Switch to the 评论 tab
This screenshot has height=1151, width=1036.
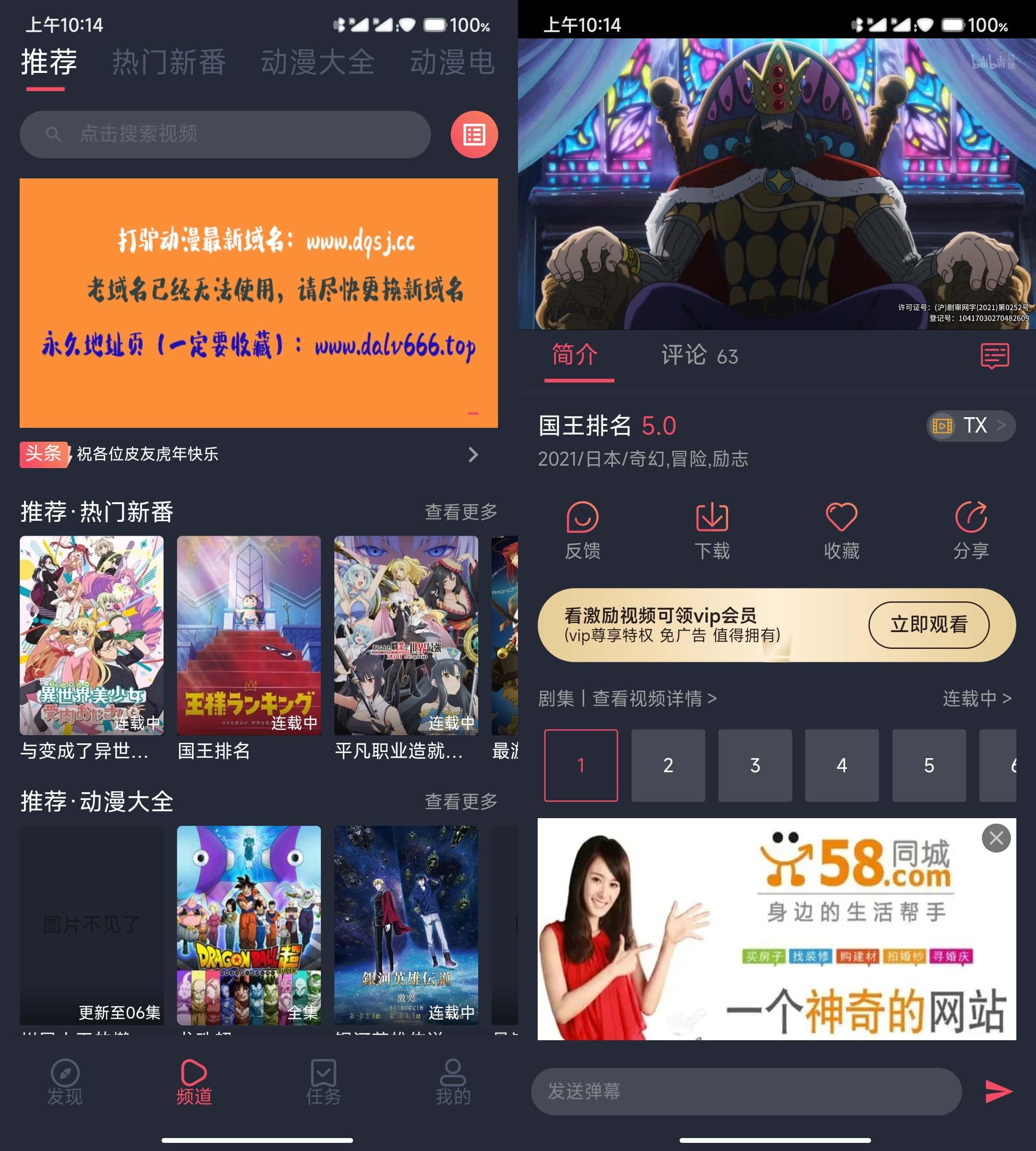click(x=699, y=356)
